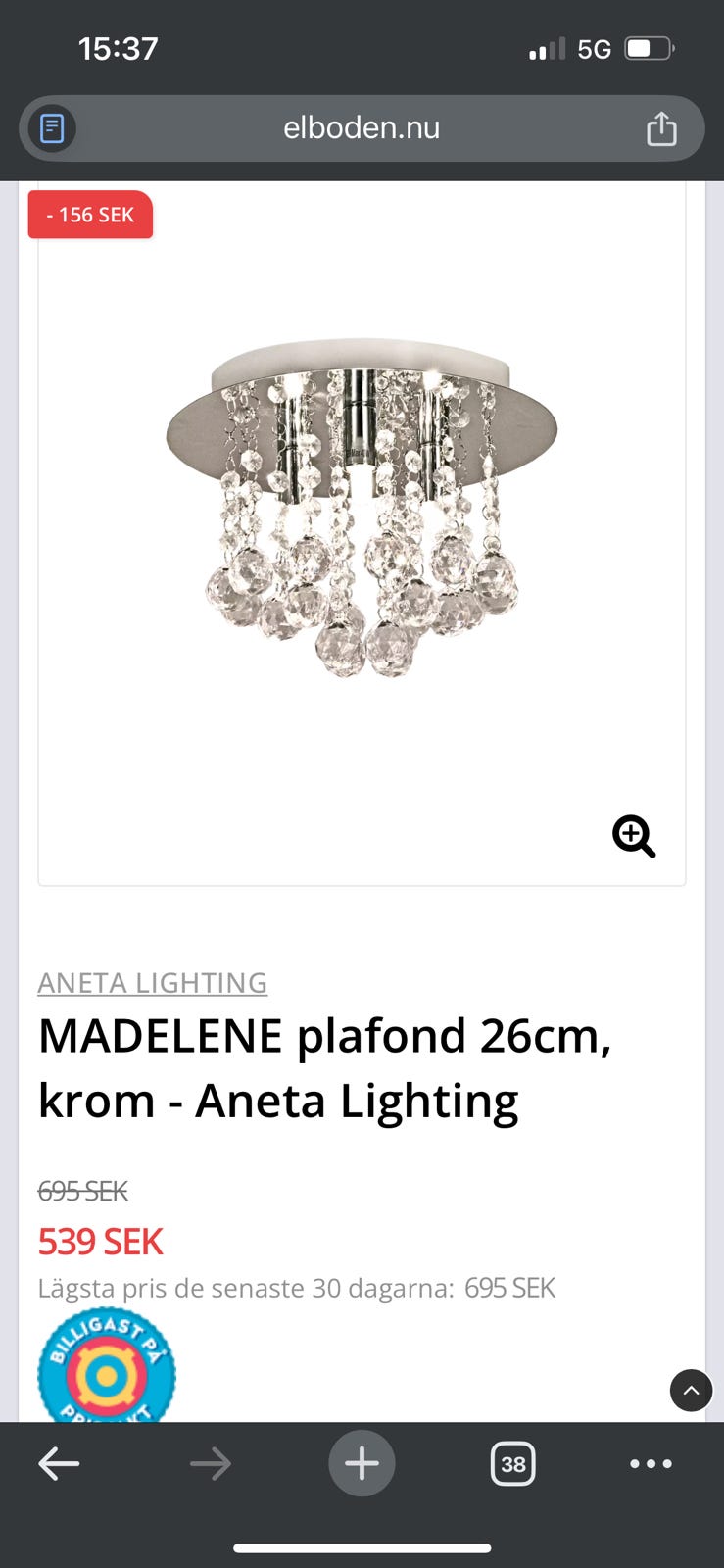This screenshot has height=1568, width=724.
Task: Open the MADELENE plafond product image
Action: click(361, 510)
